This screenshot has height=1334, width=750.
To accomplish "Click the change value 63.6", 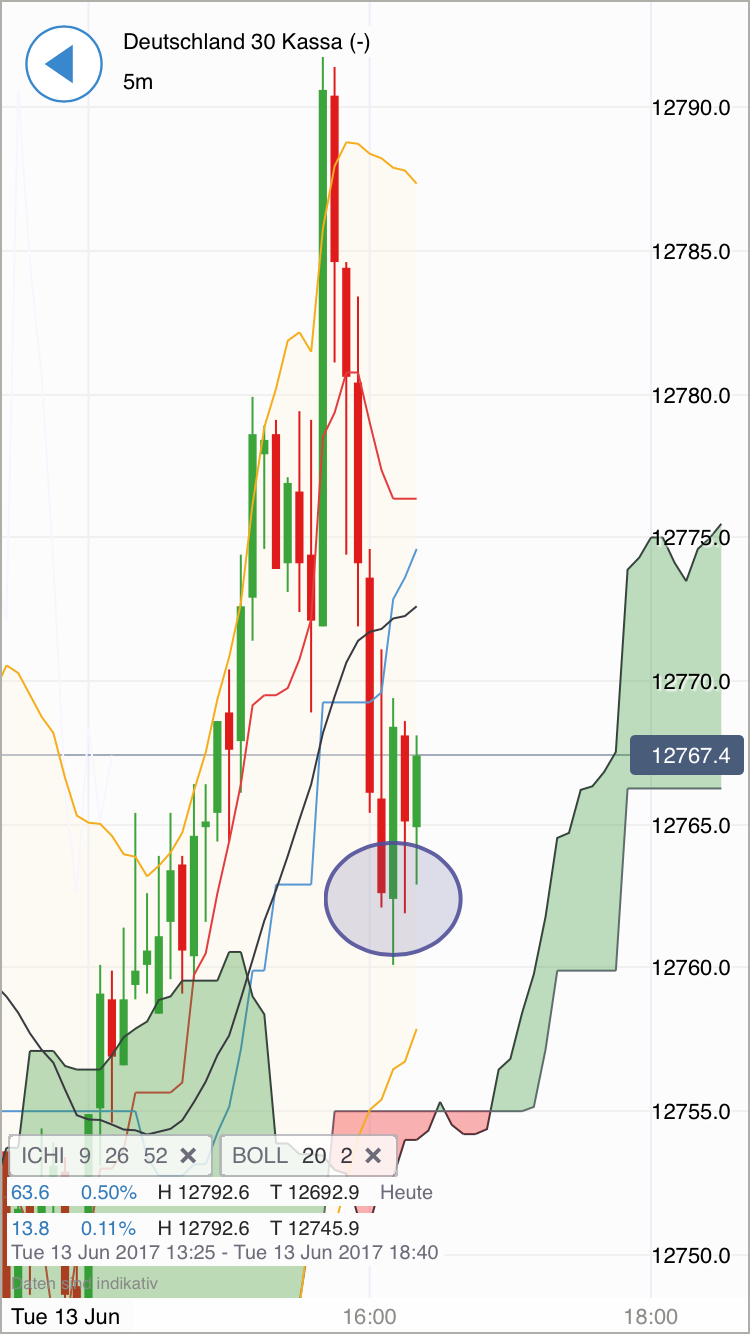I will [x=31, y=1192].
